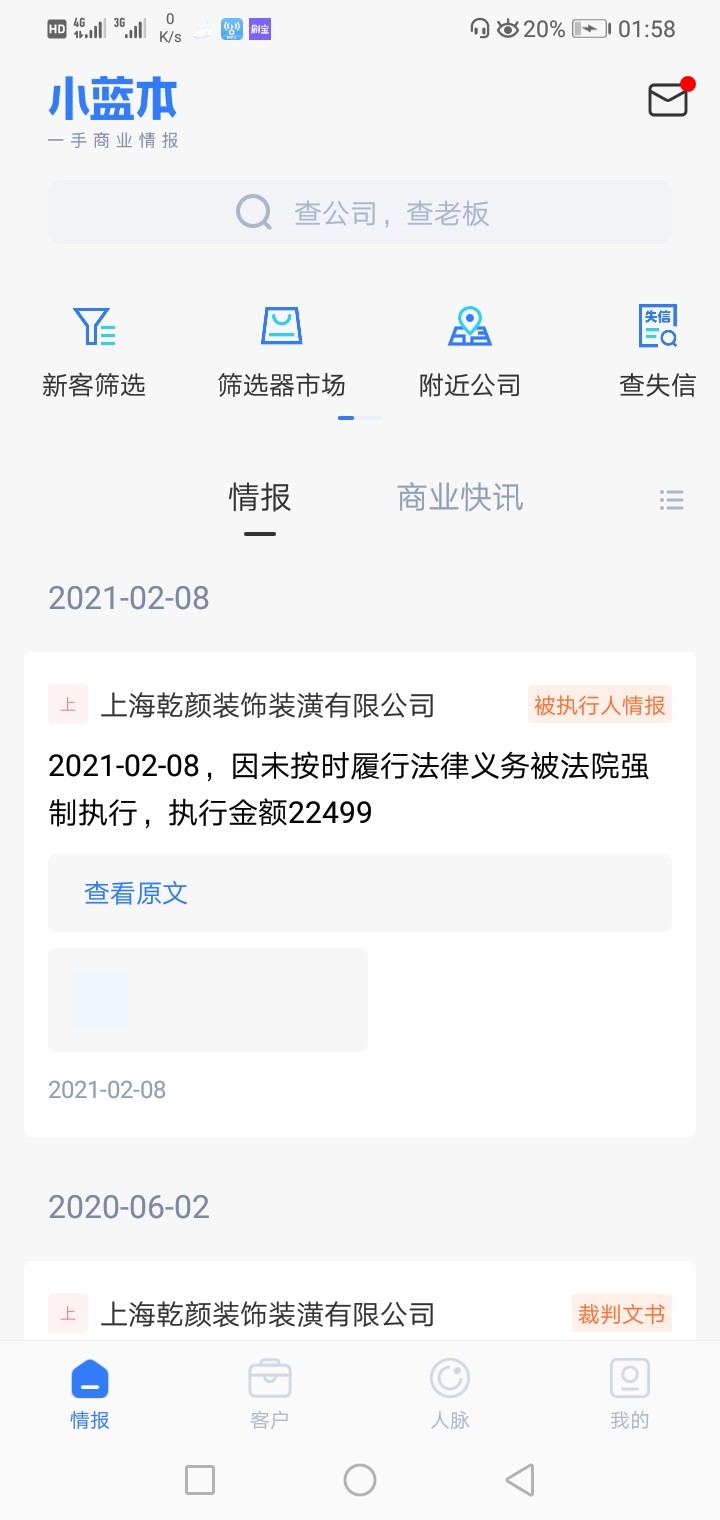Open 查失信 shortcut
720x1520 pixels.
point(657,352)
